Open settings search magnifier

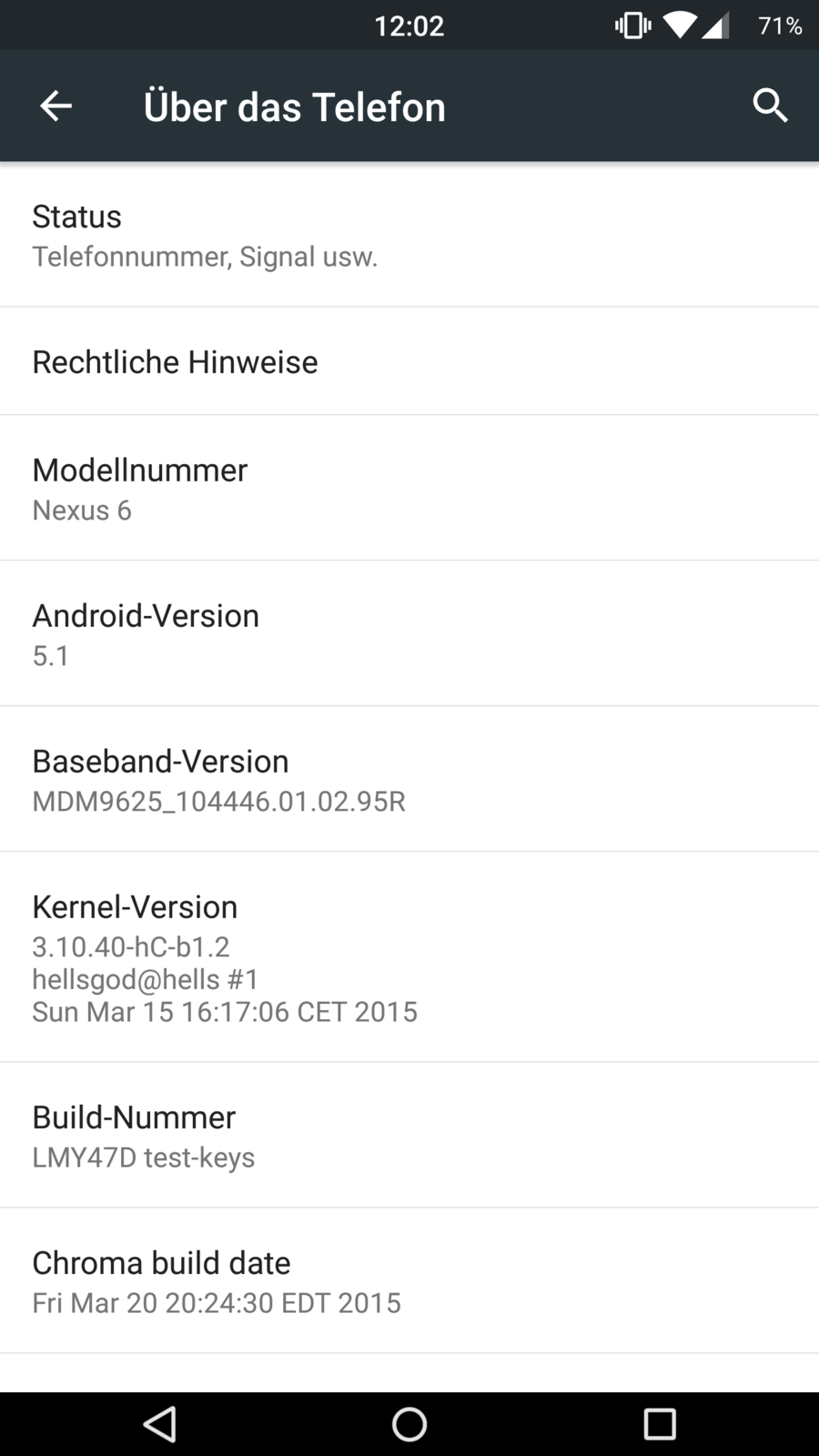pos(770,106)
